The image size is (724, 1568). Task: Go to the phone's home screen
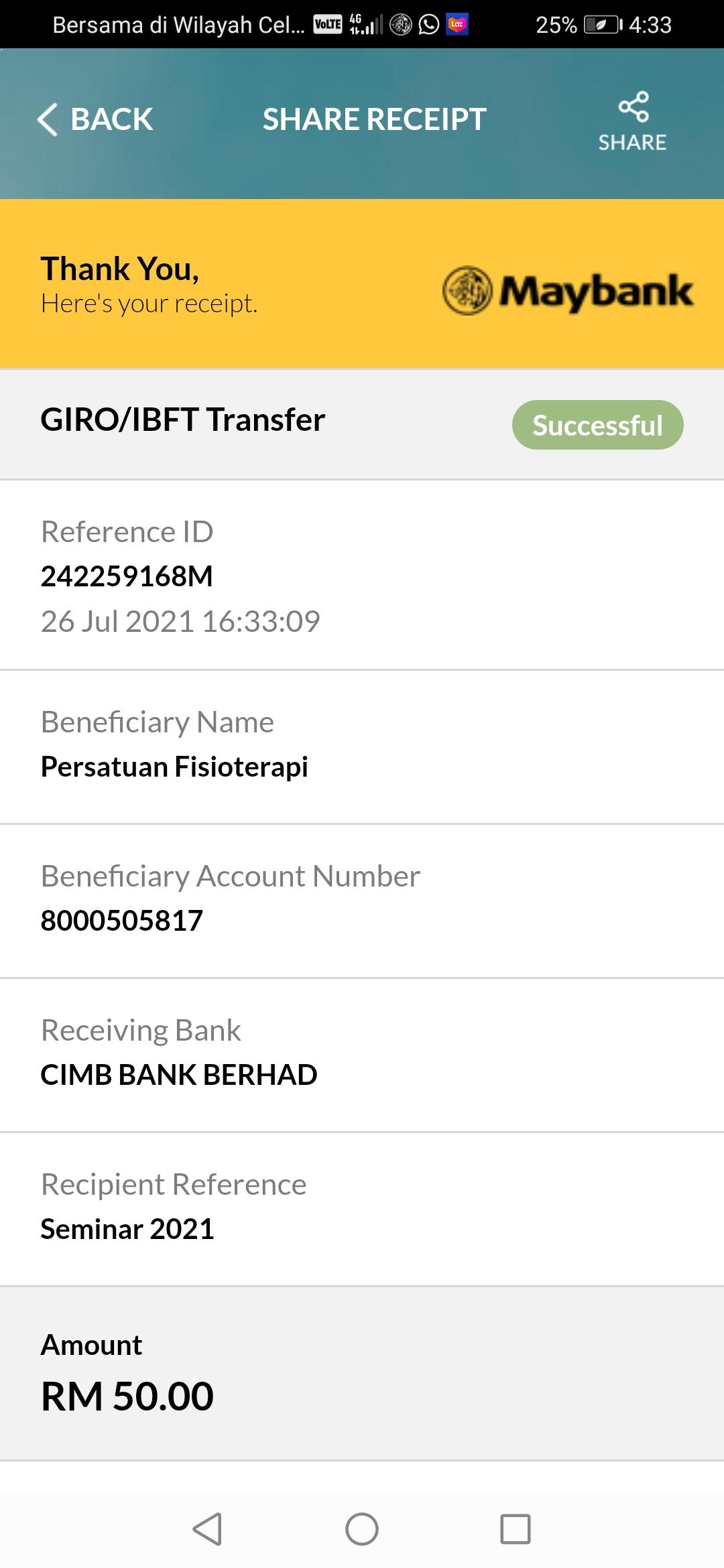(x=362, y=1529)
